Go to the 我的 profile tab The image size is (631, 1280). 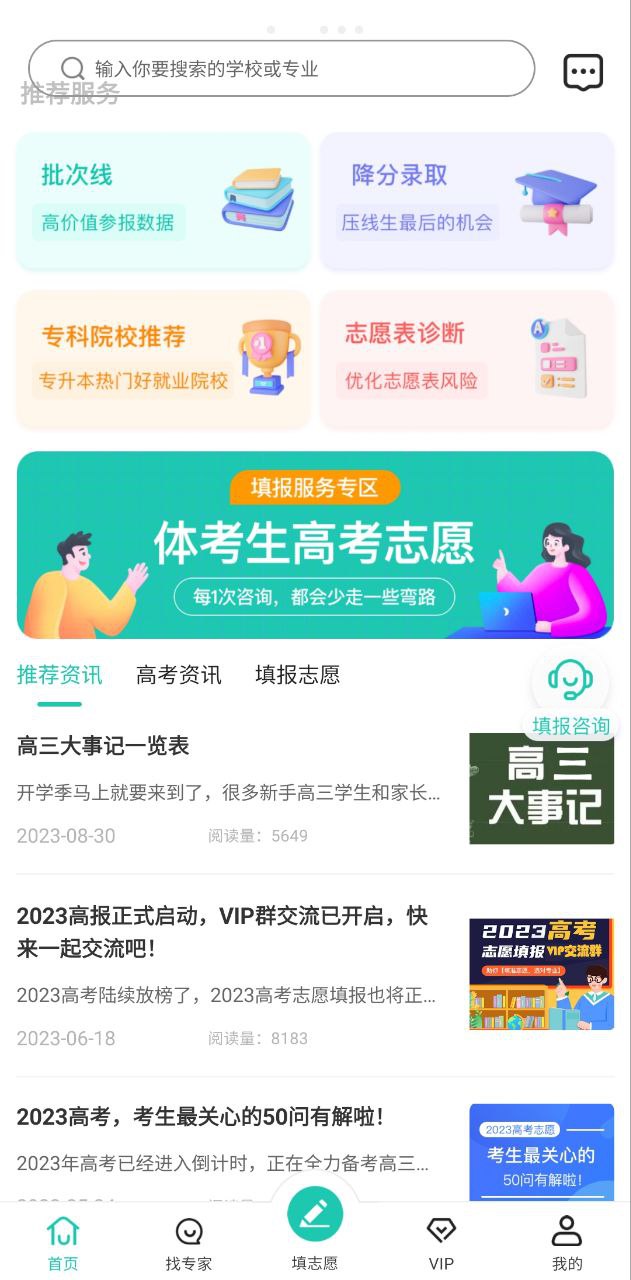coord(567,1242)
